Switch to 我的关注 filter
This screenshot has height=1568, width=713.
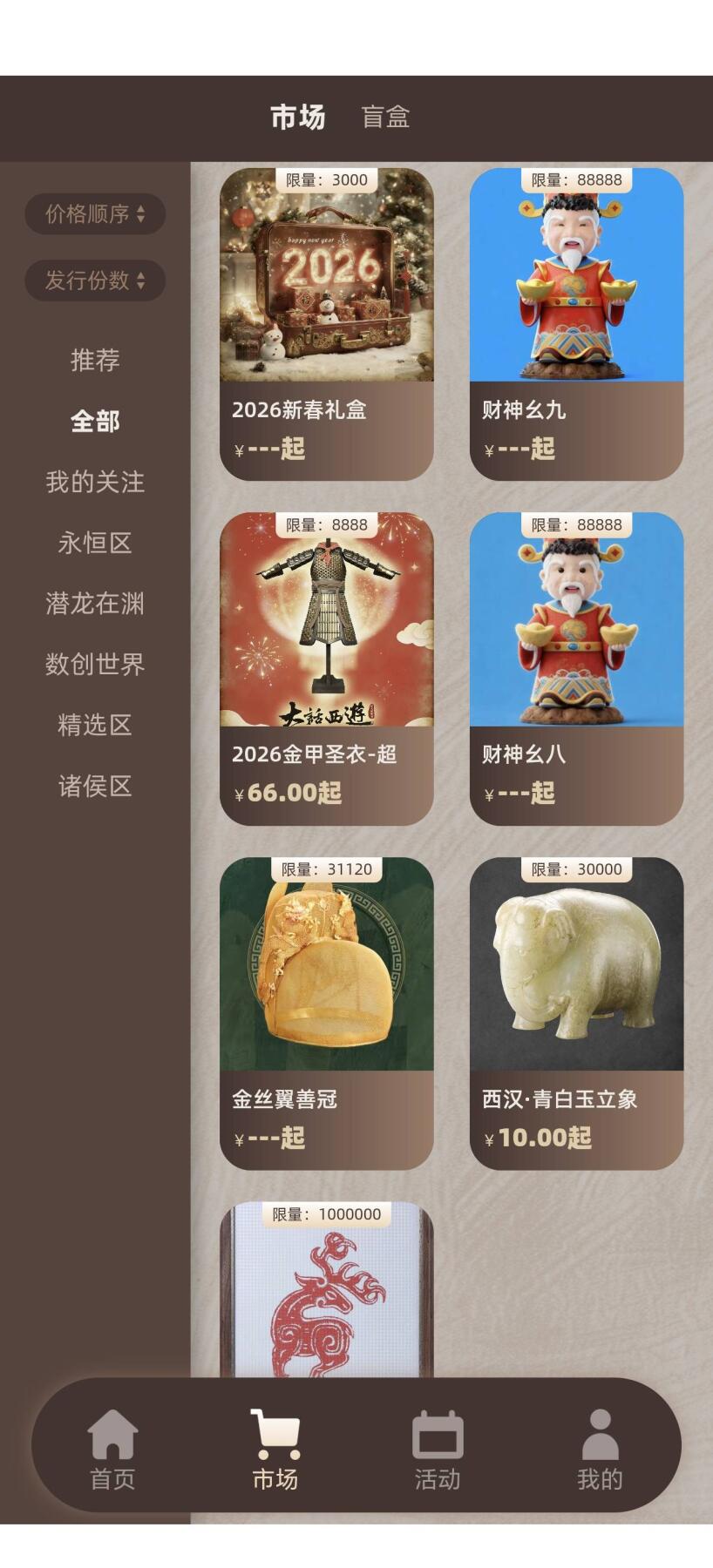(x=96, y=483)
